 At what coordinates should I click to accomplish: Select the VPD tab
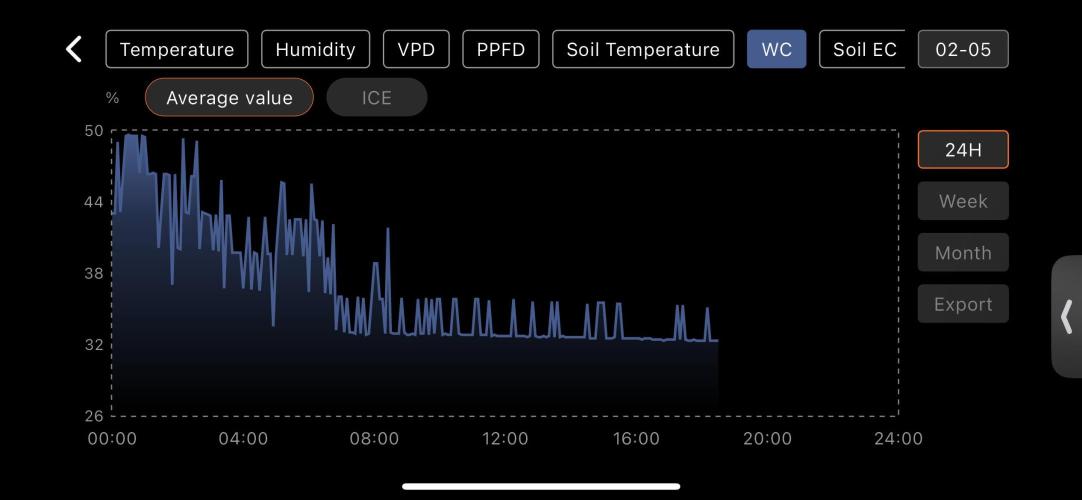416,49
